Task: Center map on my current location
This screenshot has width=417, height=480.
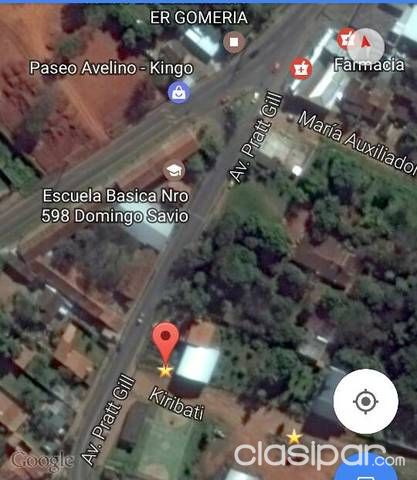Action: (x=366, y=401)
